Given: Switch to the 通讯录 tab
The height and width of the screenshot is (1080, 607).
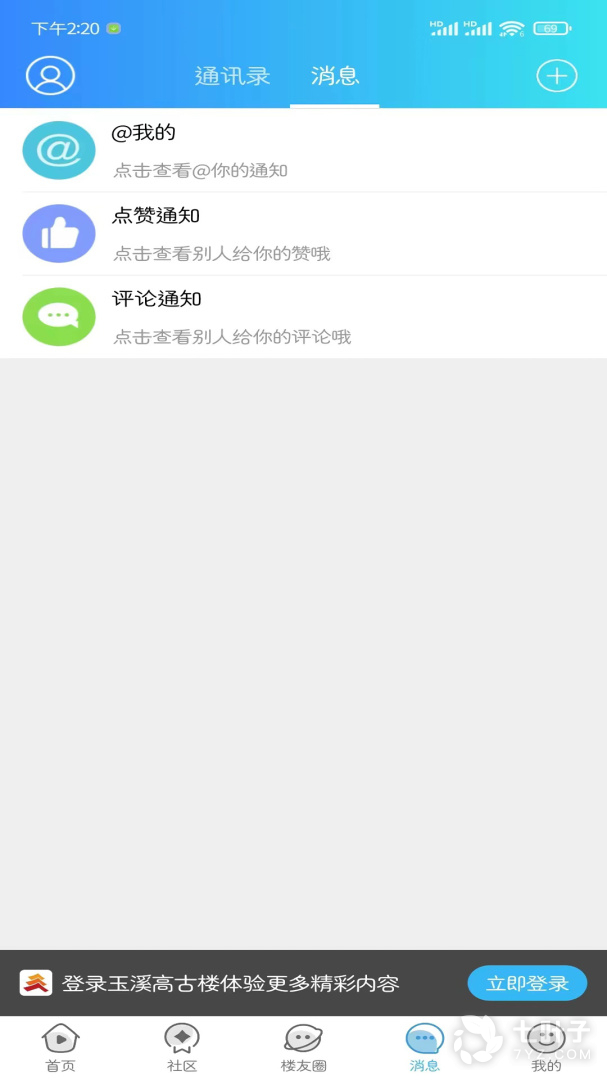Looking at the screenshot, I should point(232,76).
